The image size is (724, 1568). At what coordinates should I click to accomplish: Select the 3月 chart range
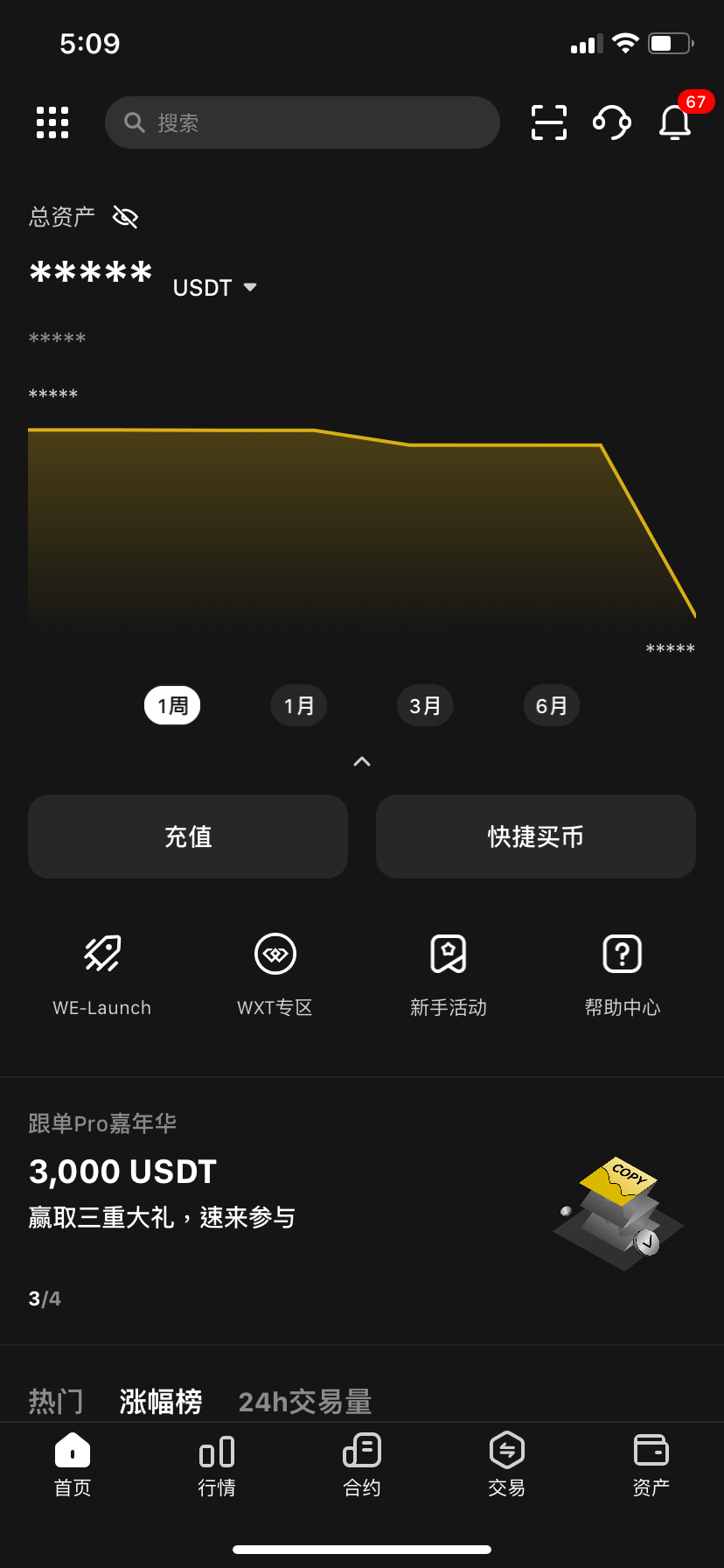(x=425, y=705)
